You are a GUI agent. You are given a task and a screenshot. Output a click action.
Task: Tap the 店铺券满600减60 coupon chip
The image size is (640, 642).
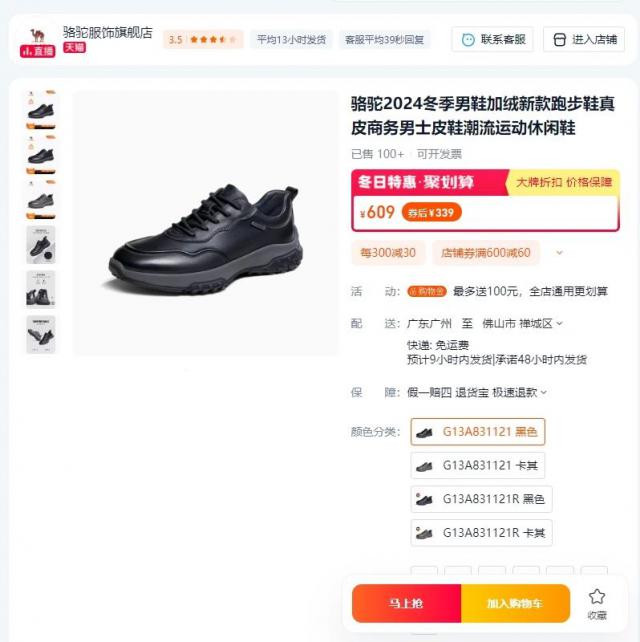click(485, 252)
